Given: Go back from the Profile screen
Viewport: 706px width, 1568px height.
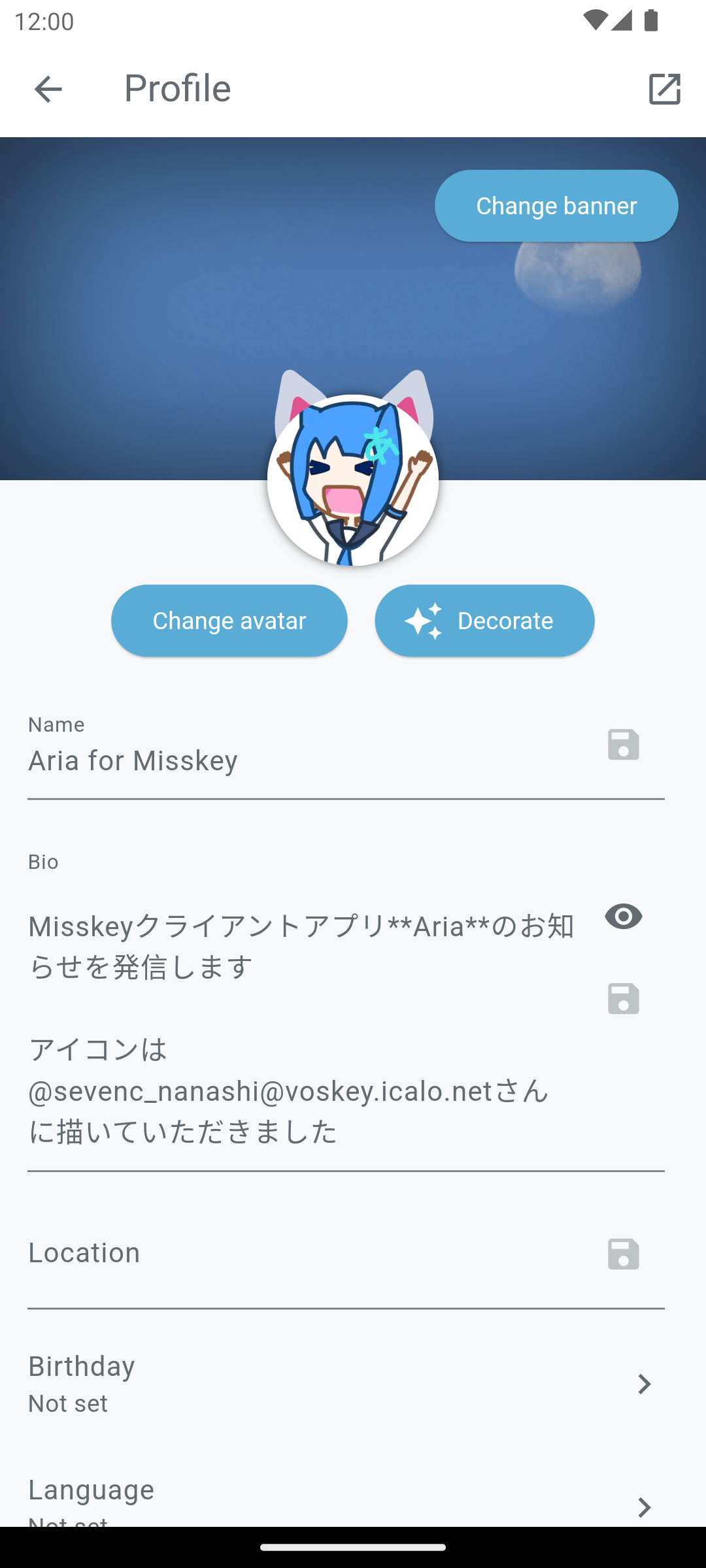Looking at the screenshot, I should click(48, 89).
